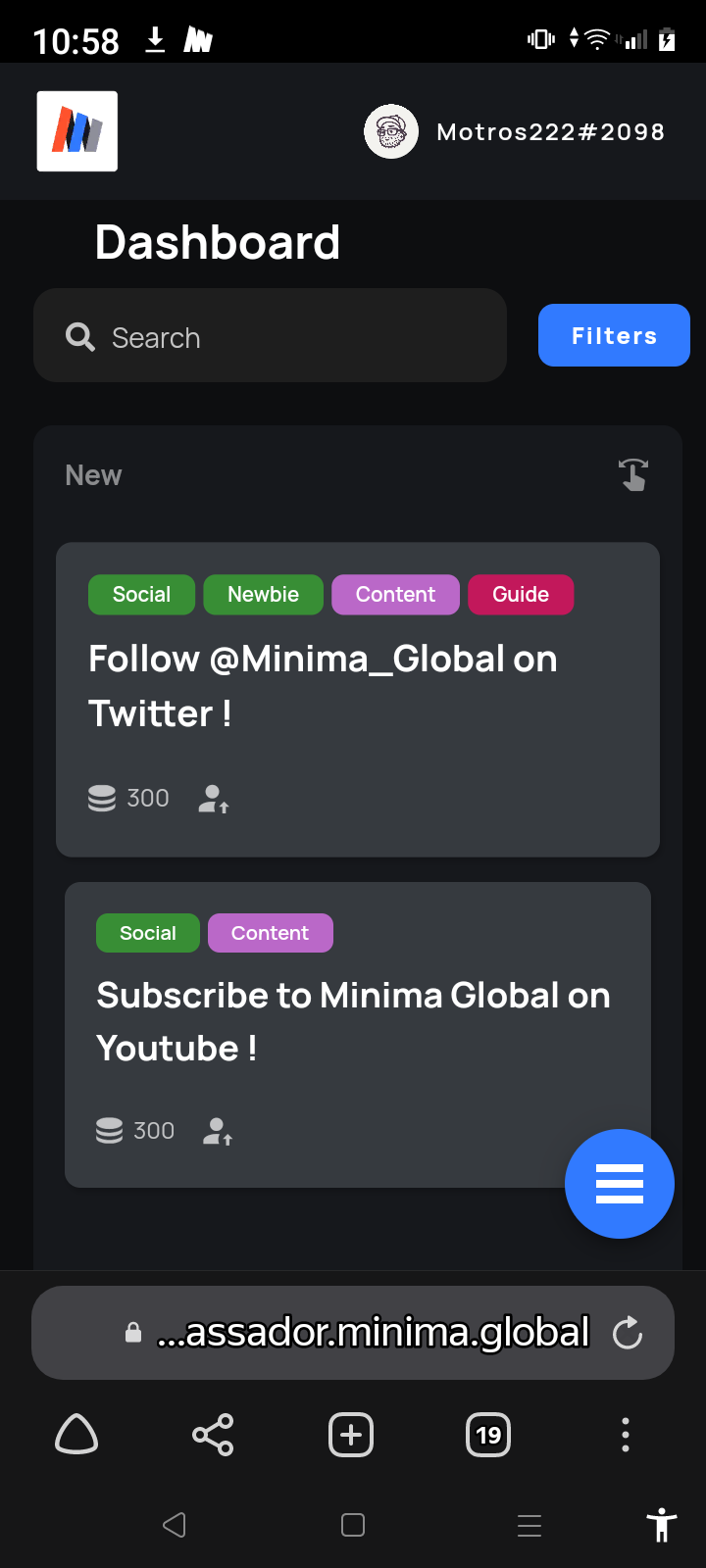Tap the Search field
Image resolution: width=706 pixels, height=1568 pixels.
270,335
